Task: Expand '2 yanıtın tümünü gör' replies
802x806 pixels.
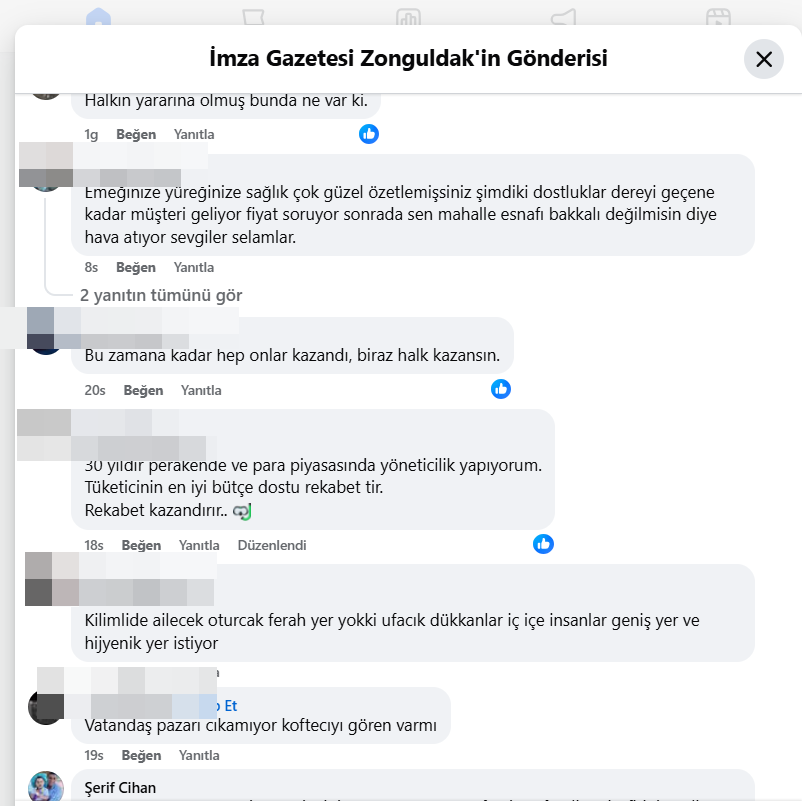Action: click(161, 295)
